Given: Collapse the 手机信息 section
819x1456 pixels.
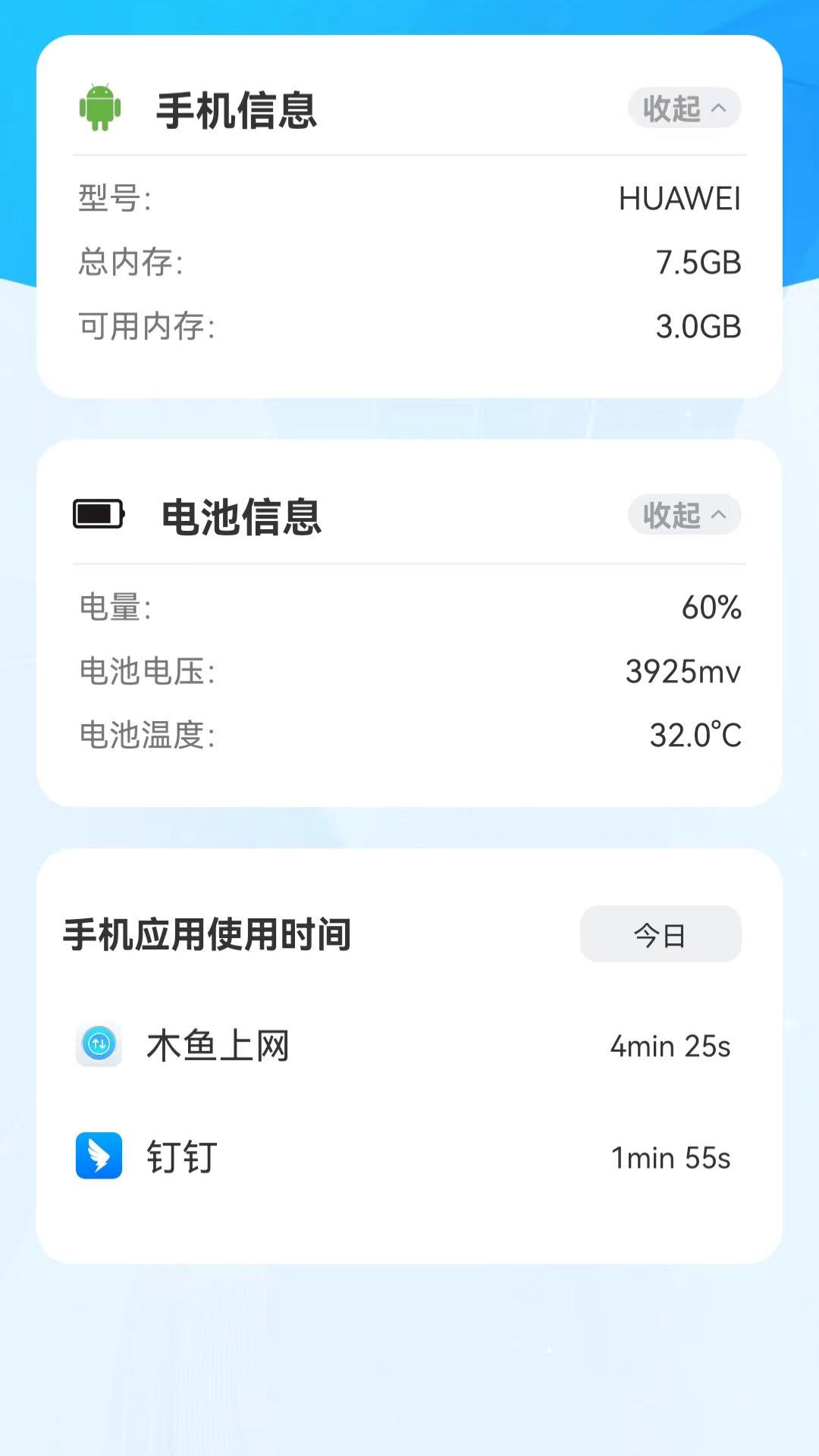Looking at the screenshot, I should tap(683, 108).
